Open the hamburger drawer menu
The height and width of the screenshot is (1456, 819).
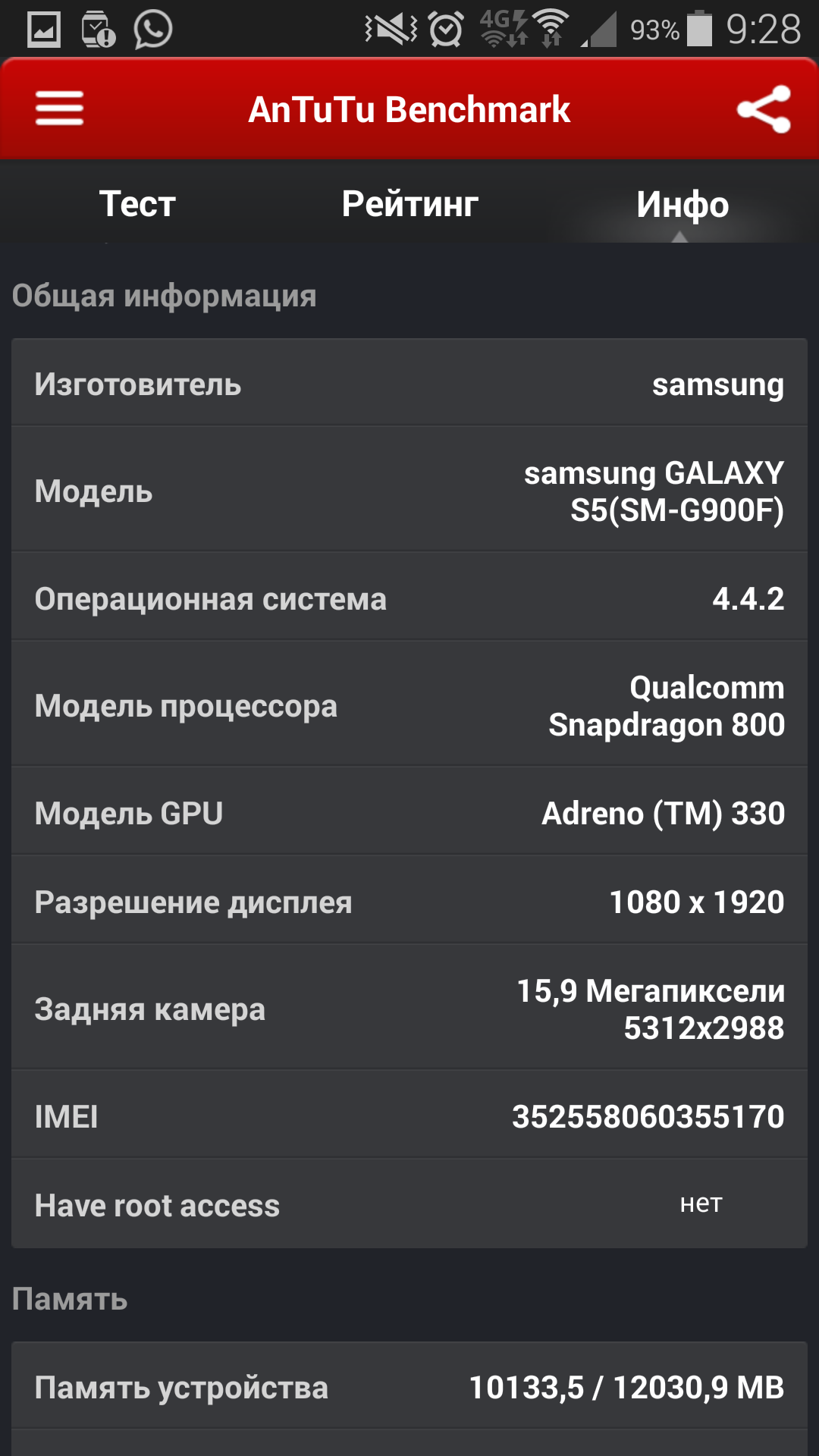click(x=59, y=108)
